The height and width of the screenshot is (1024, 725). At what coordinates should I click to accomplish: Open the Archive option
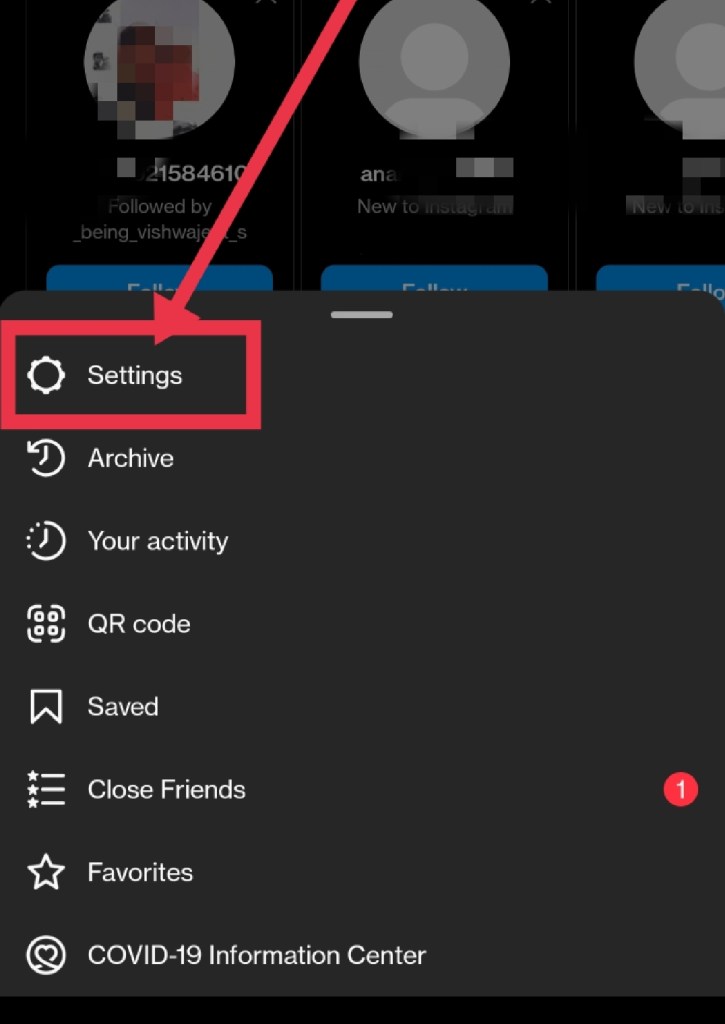(130, 459)
